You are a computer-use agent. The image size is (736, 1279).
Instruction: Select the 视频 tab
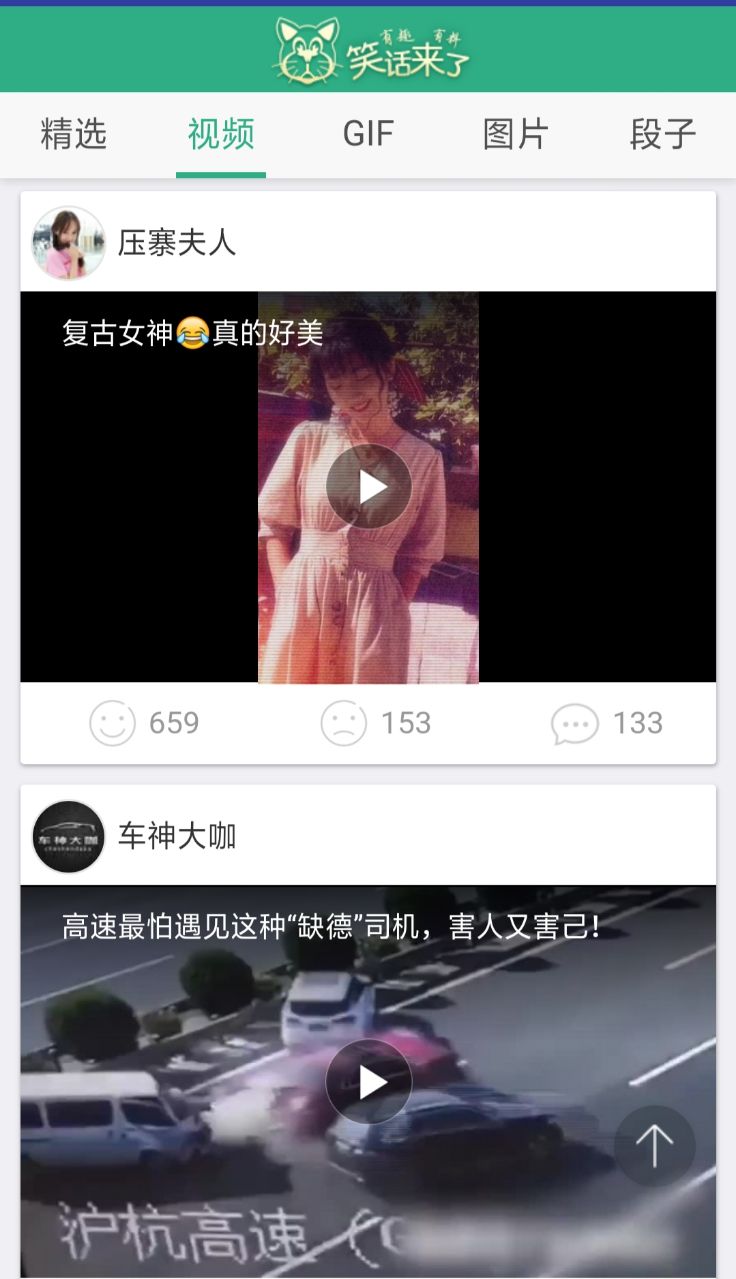pyautogui.click(x=221, y=134)
